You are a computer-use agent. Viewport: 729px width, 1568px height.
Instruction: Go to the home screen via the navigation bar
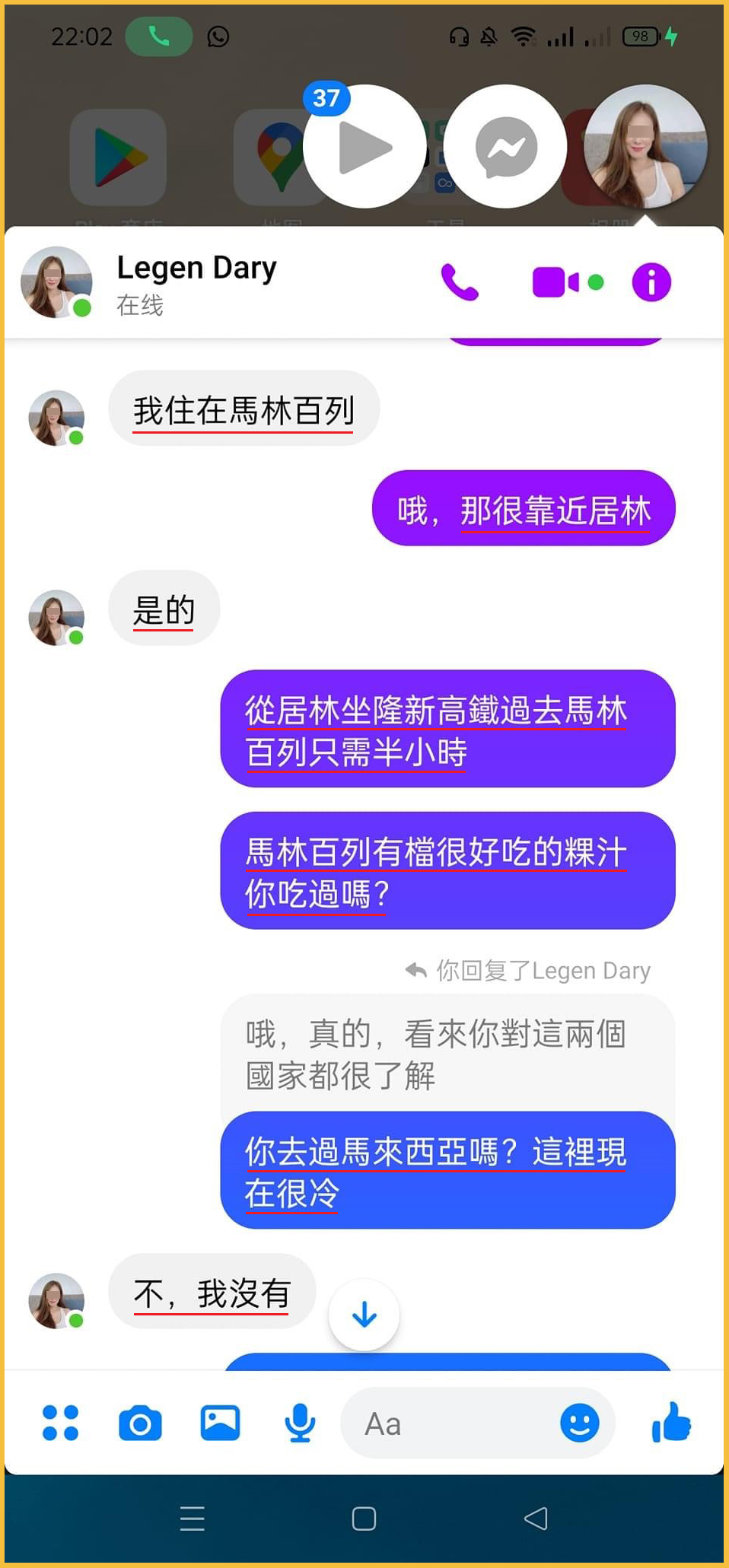(364, 1519)
